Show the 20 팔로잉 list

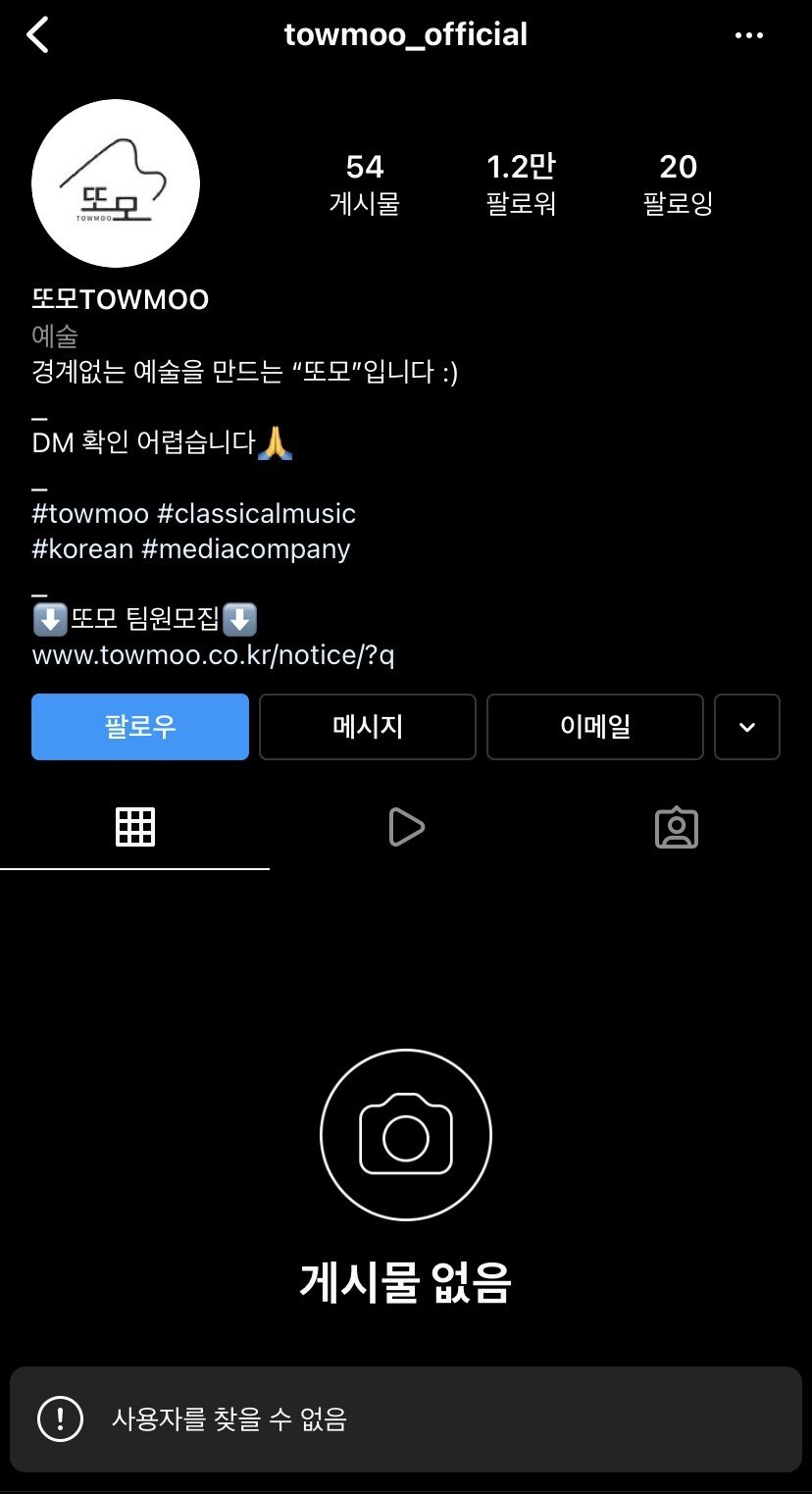click(679, 182)
